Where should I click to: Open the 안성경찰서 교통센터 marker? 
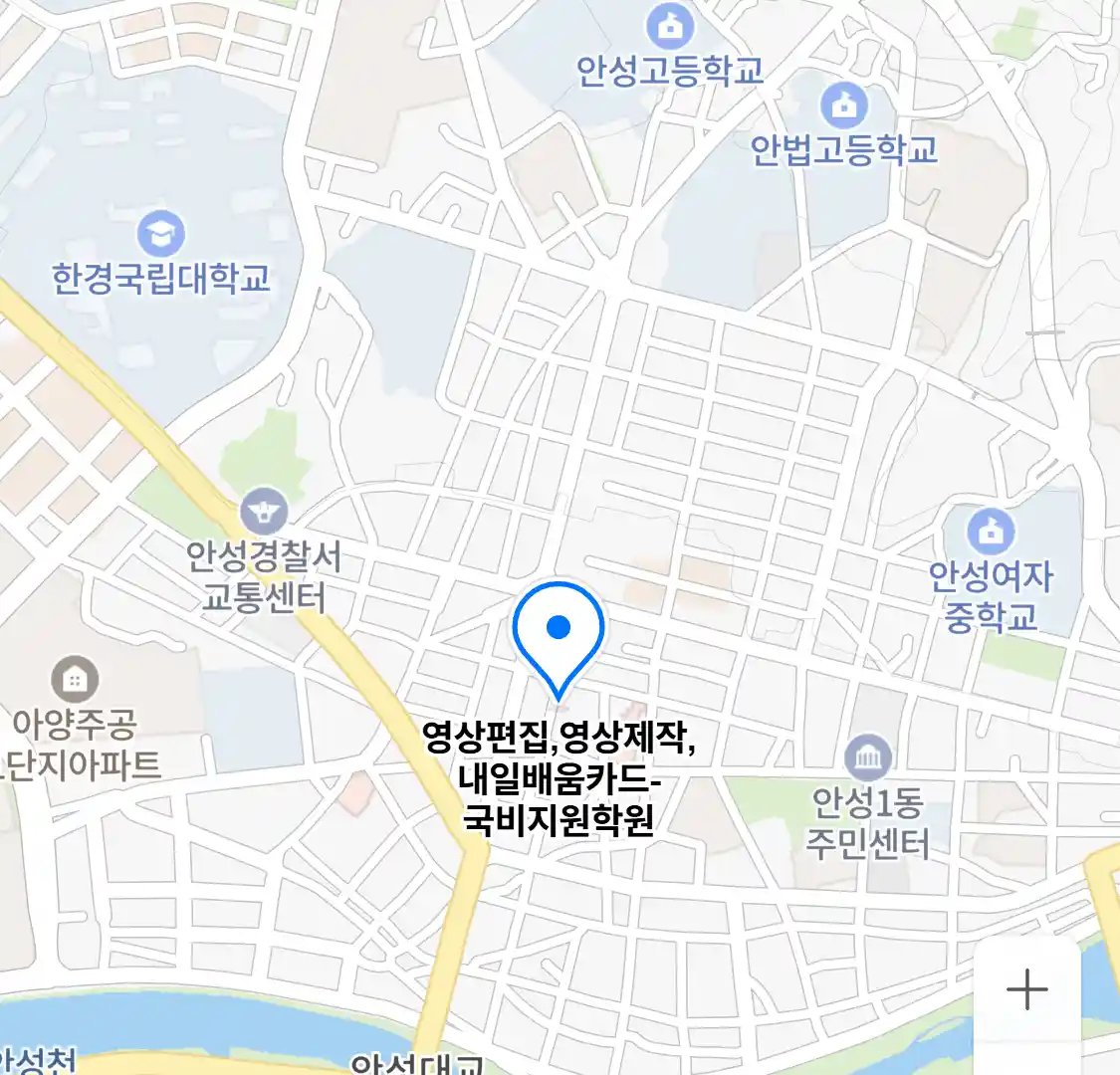[264, 513]
